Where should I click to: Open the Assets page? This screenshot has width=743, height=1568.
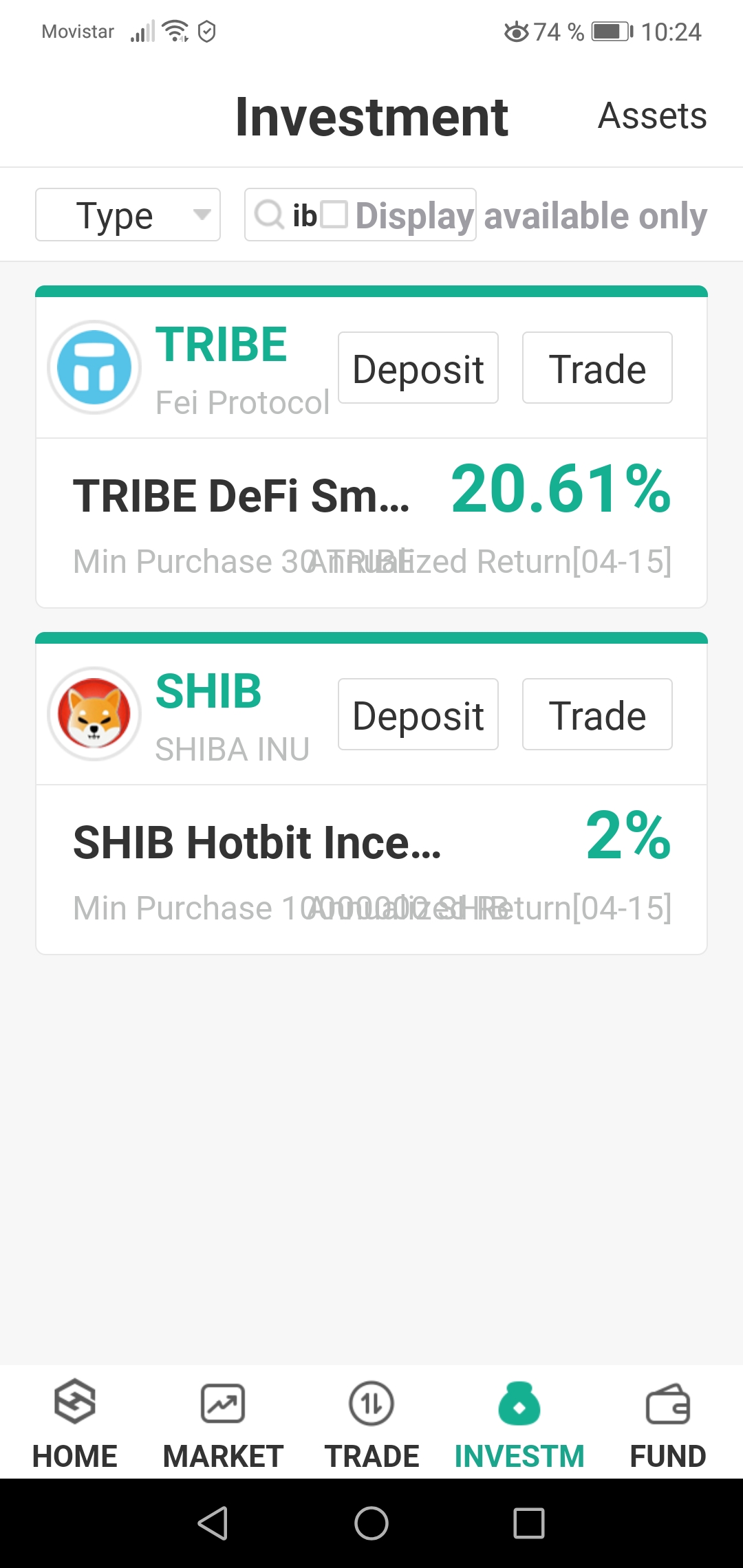pyautogui.click(x=652, y=116)
